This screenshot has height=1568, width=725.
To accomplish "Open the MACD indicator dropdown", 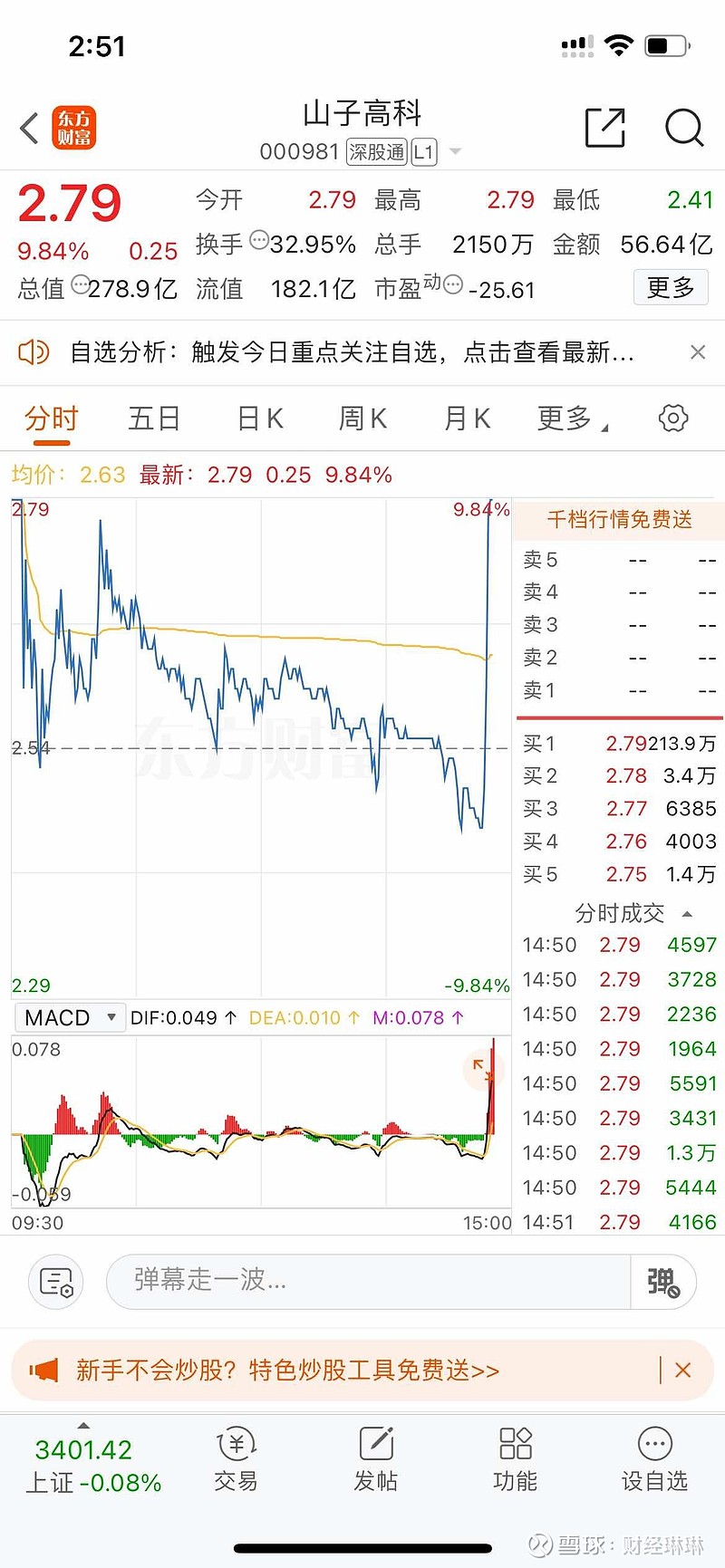I will [x=70, y=1017].
